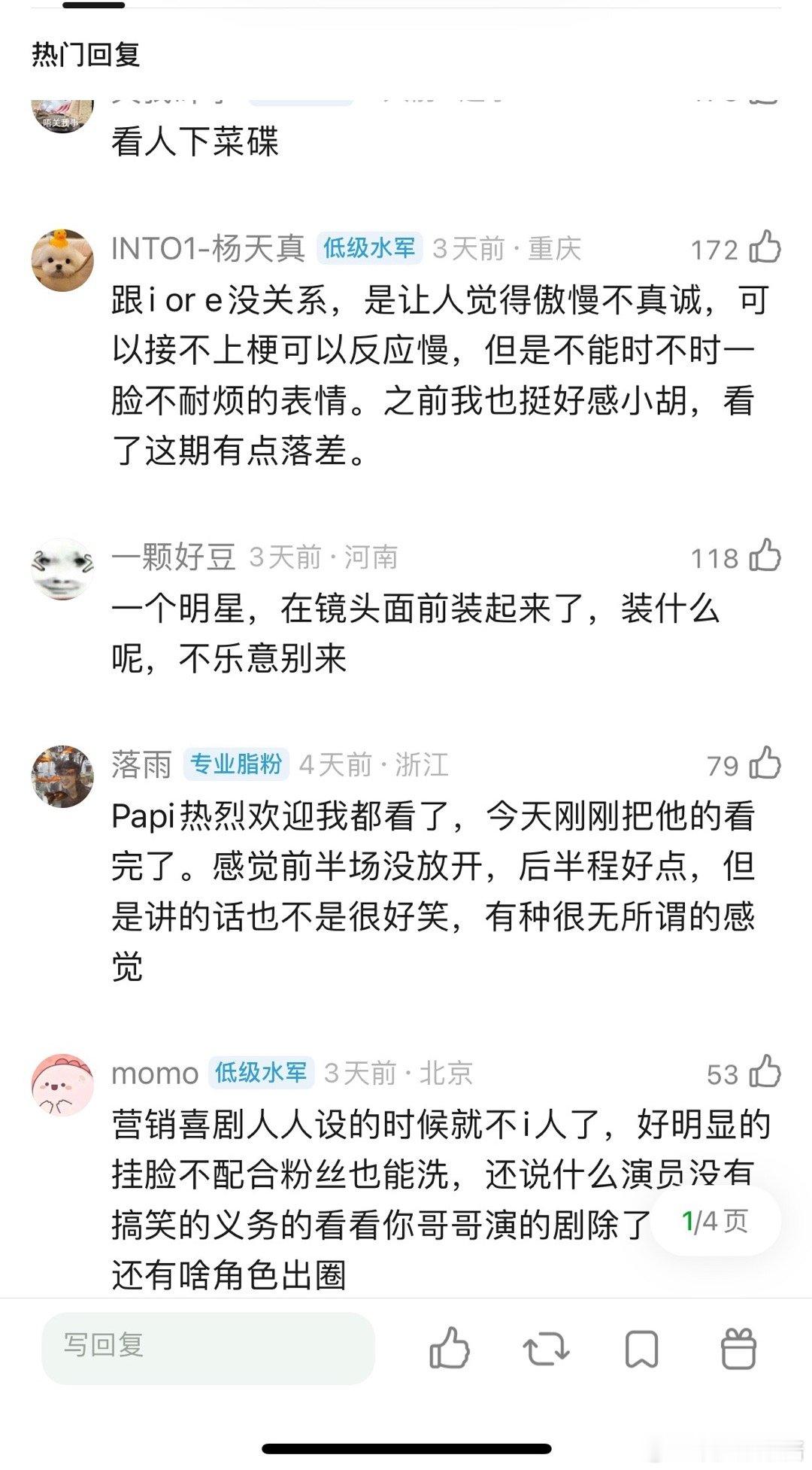
Task: Tap the 专业脂粉 badge beside 落雨
Action: pos(235,764)
